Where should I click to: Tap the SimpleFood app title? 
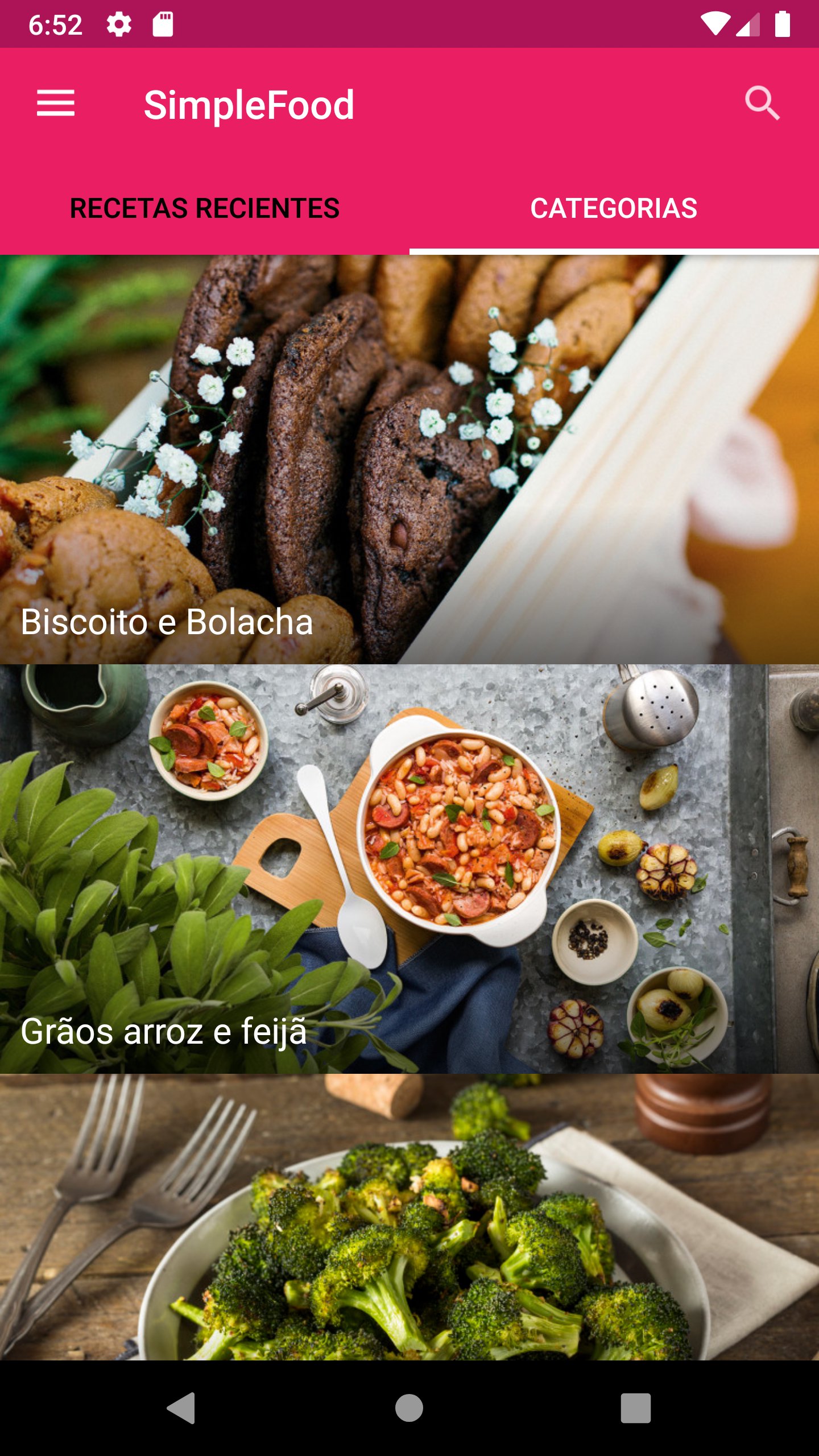(249, 104)
